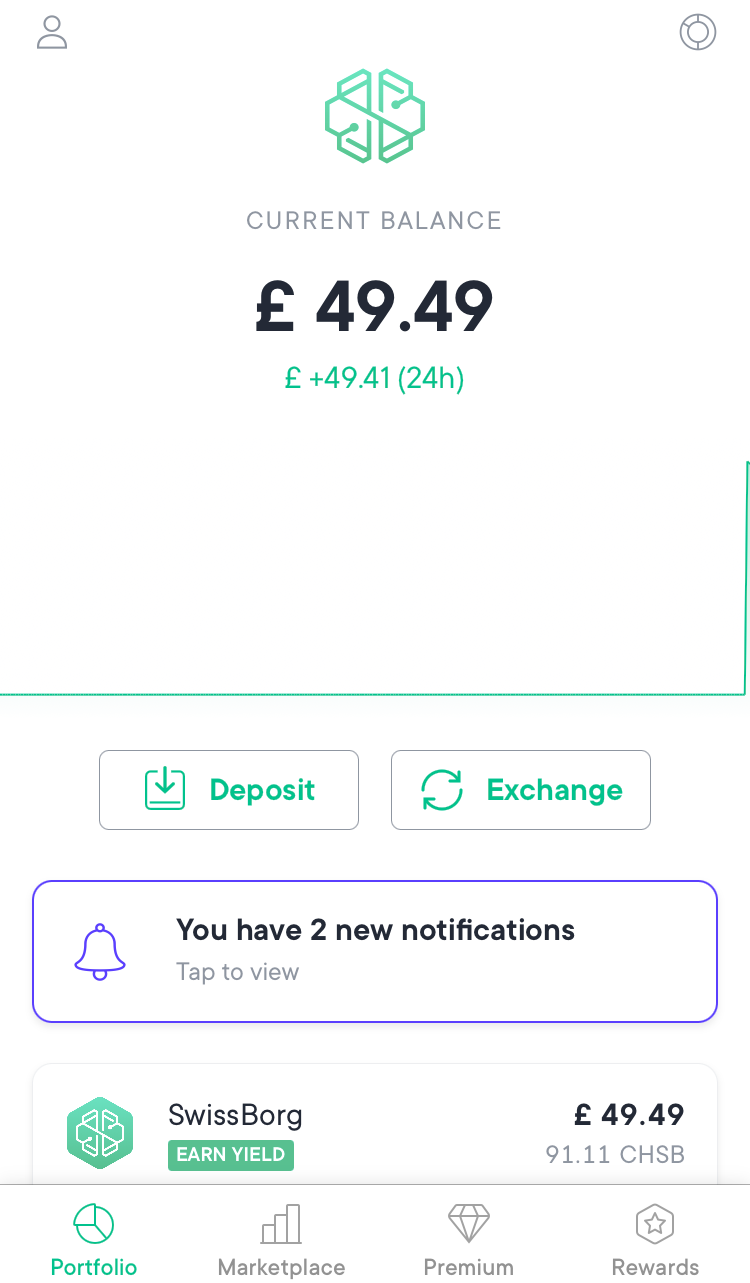
Task: Open the support help icon
Action: (x=697, y=32)
